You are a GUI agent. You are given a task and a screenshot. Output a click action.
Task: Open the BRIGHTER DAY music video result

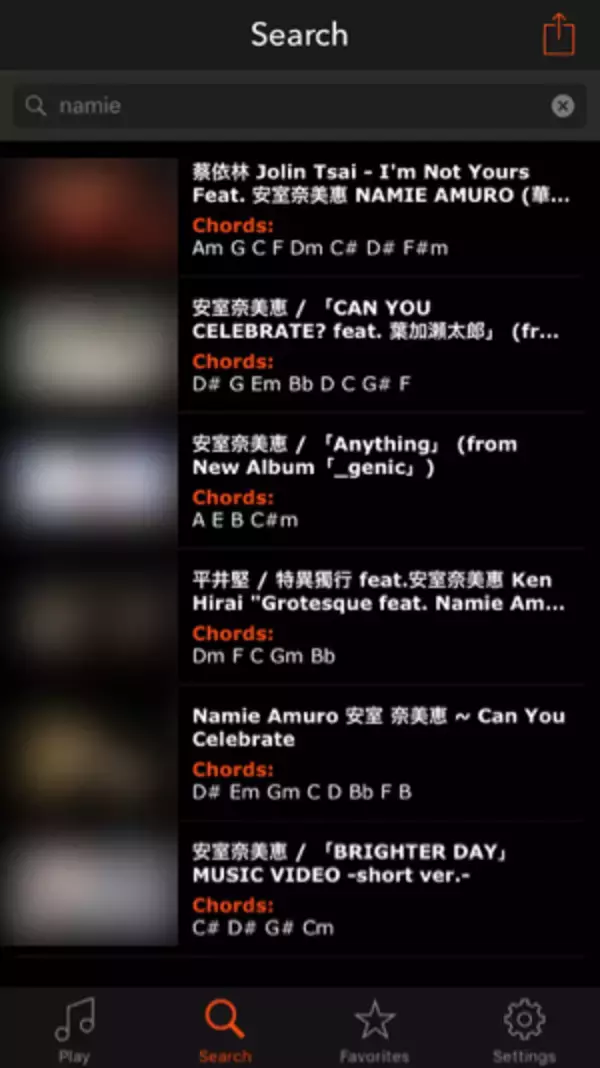(380, 888)
